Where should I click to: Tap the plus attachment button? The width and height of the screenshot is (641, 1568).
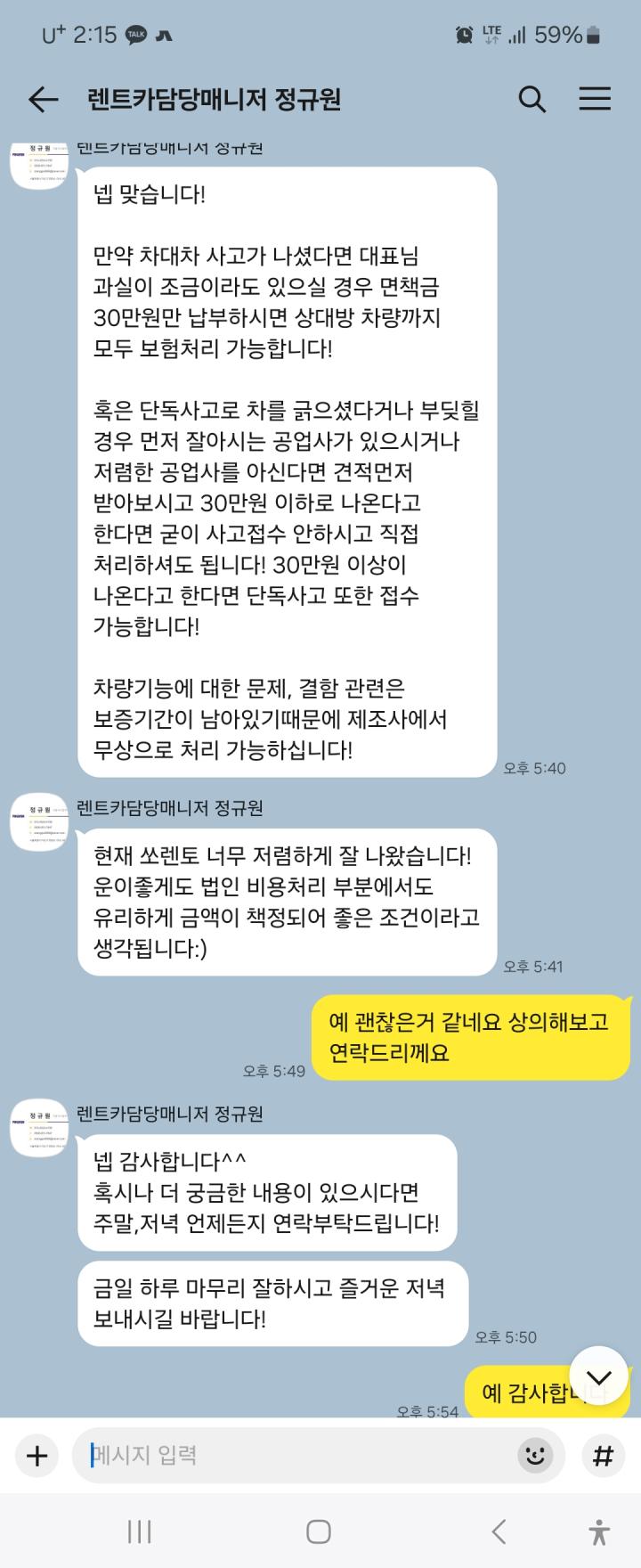coord(37,1456)
